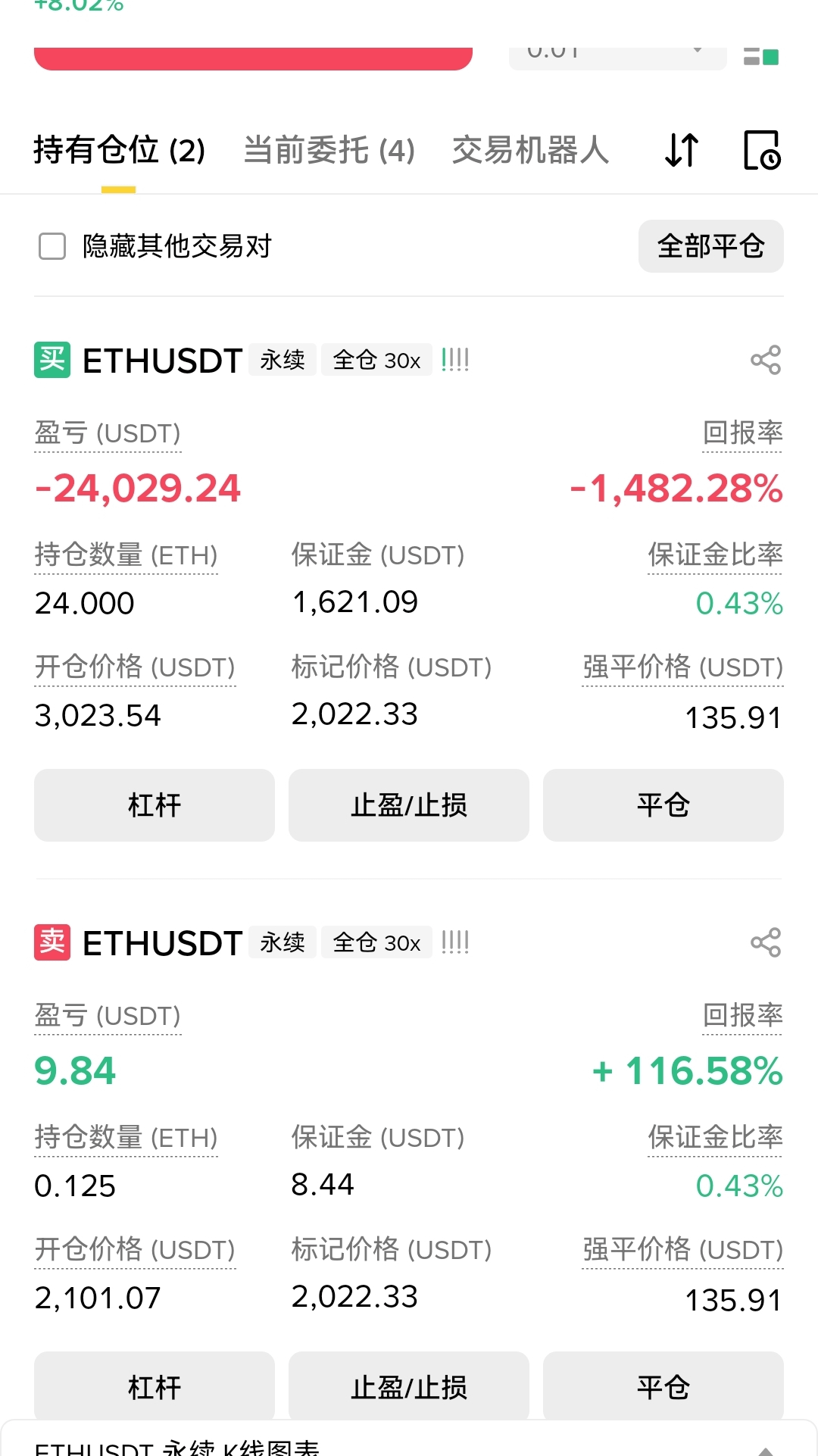Expand the ETHUSDT 永续 K线图表 panel

tap(766, 1448)
